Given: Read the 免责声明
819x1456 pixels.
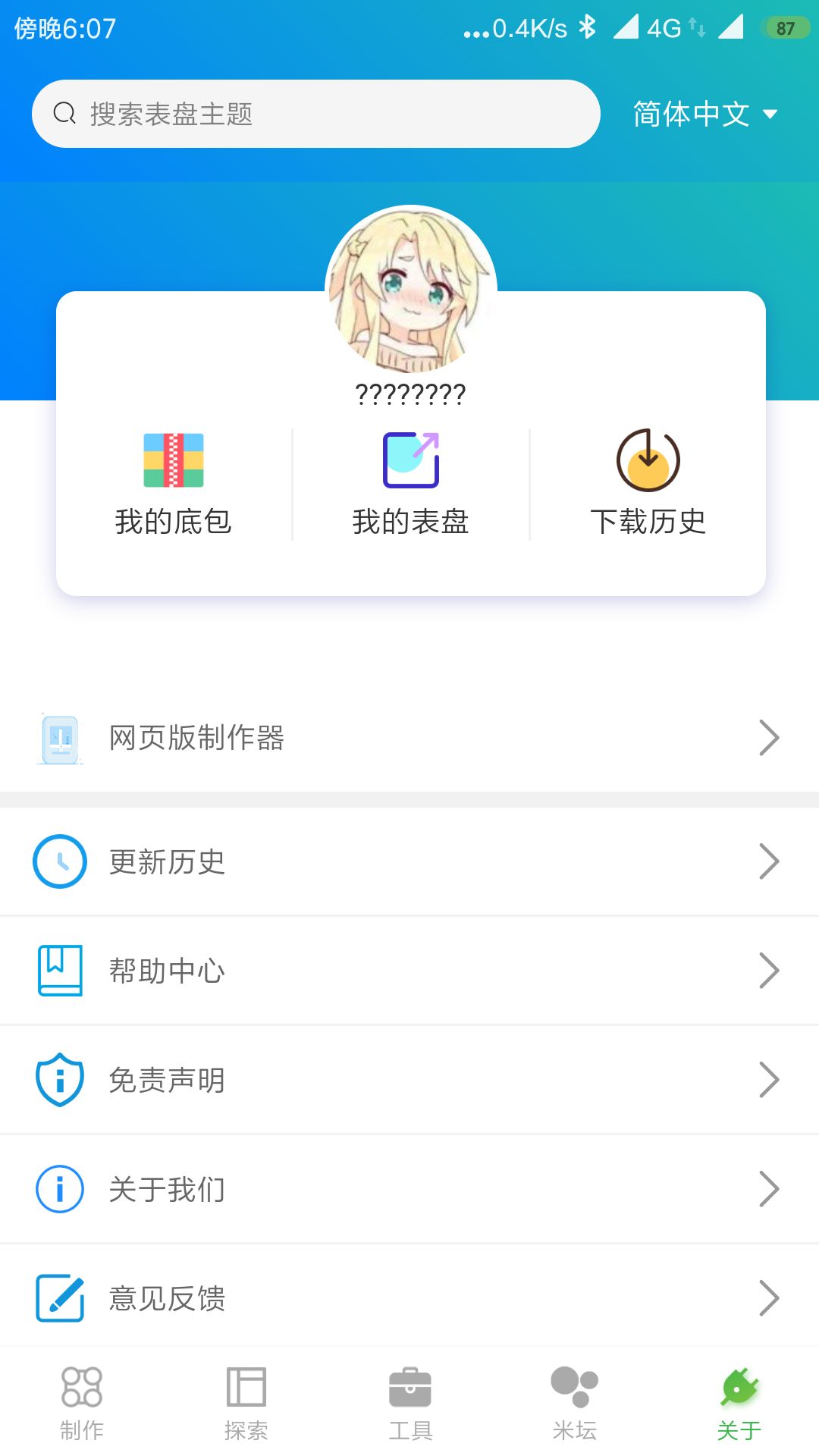Looking at the screenshot, I should 409,1080.
